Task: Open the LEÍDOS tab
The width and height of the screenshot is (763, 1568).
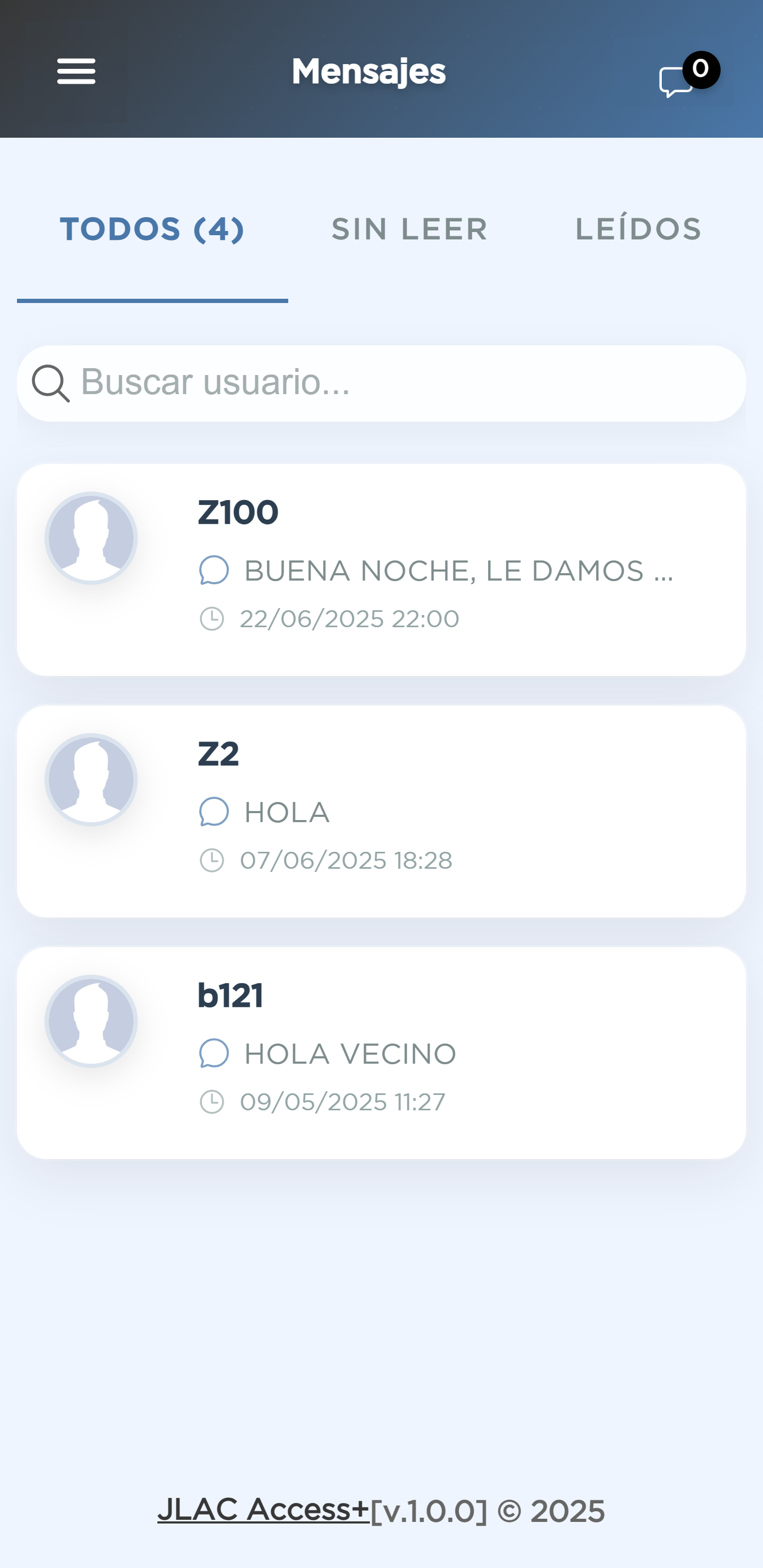Action: (637, 230)
